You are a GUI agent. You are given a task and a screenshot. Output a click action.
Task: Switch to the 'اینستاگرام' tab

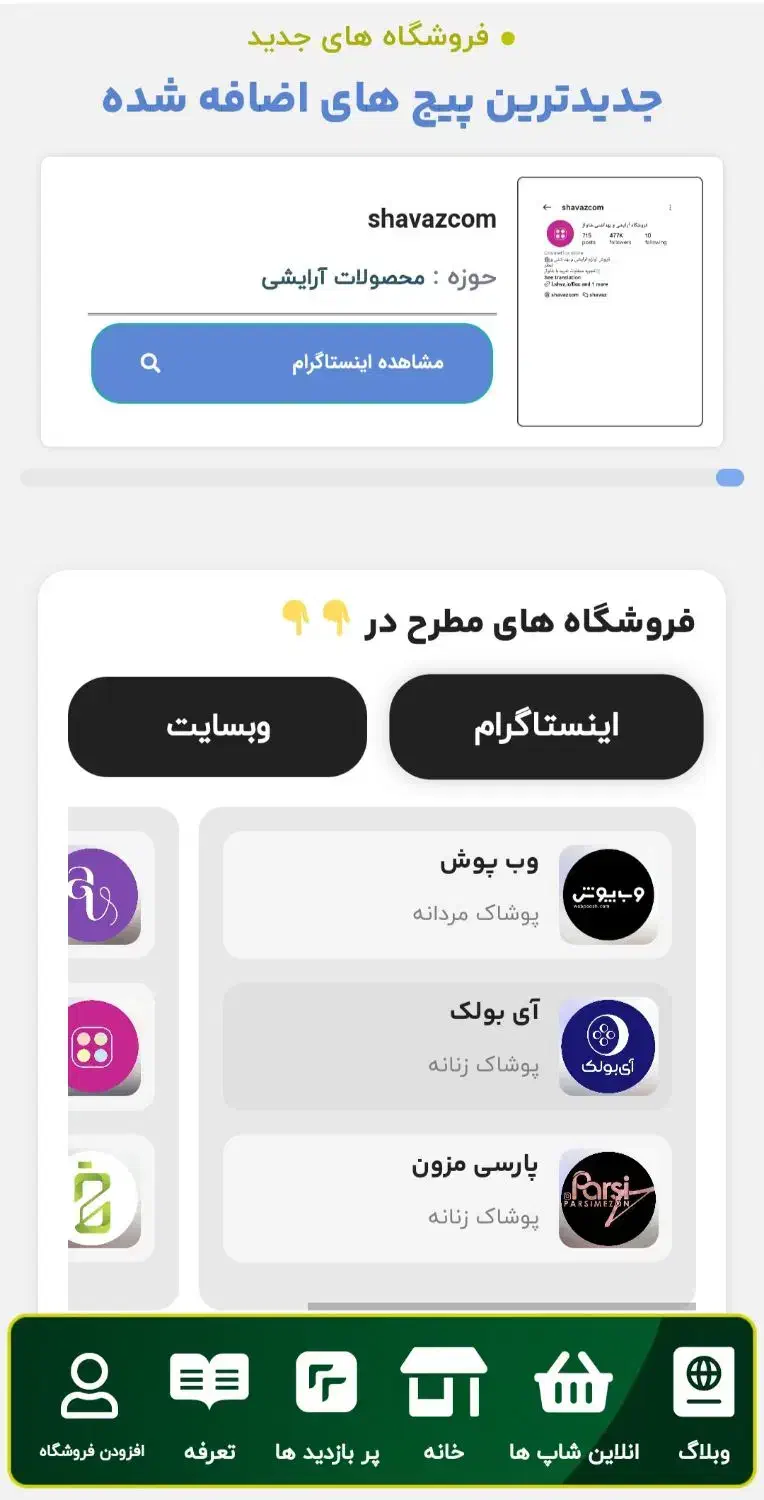point(546,726)
